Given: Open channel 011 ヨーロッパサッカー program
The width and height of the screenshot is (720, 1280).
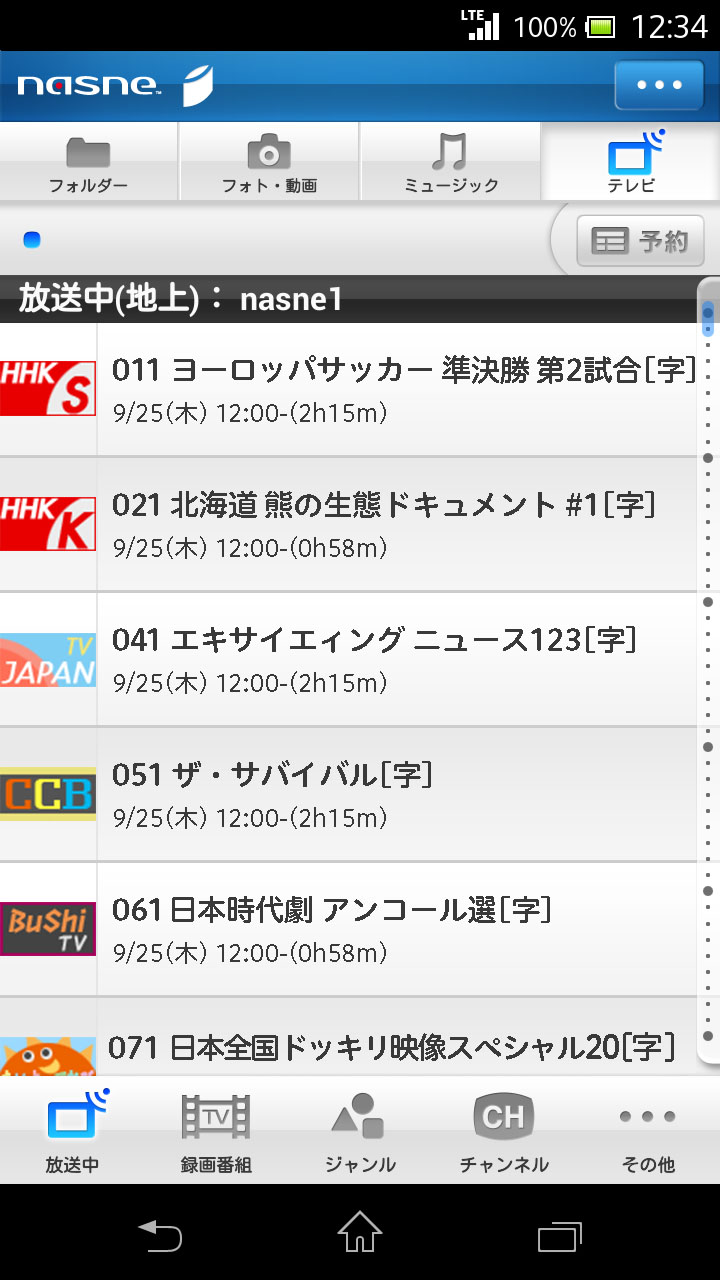Looking at the screenshot, I should point(400,389).
